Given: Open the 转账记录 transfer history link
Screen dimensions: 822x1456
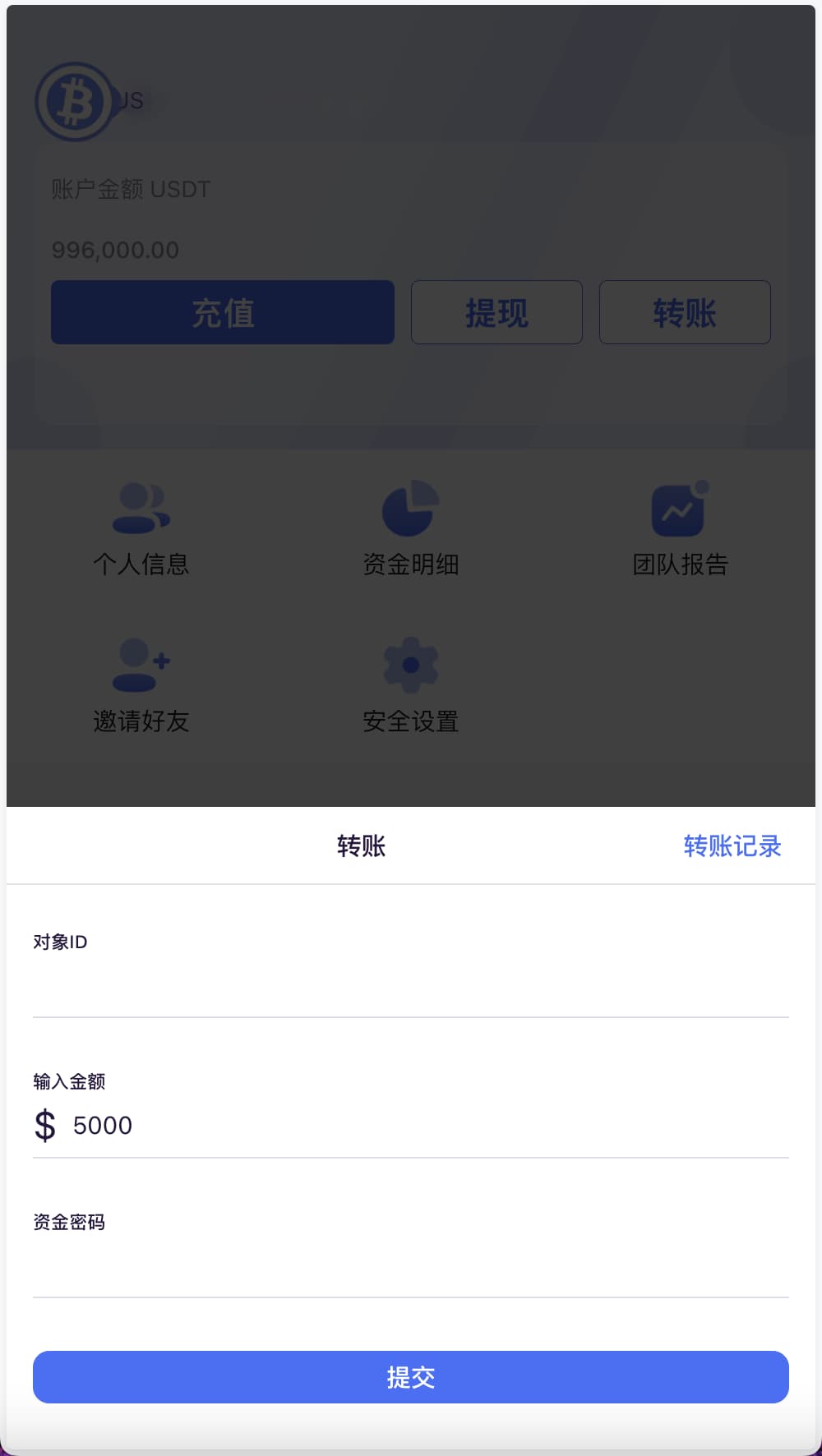Looking at the screenshot, I should coord(732,845).
